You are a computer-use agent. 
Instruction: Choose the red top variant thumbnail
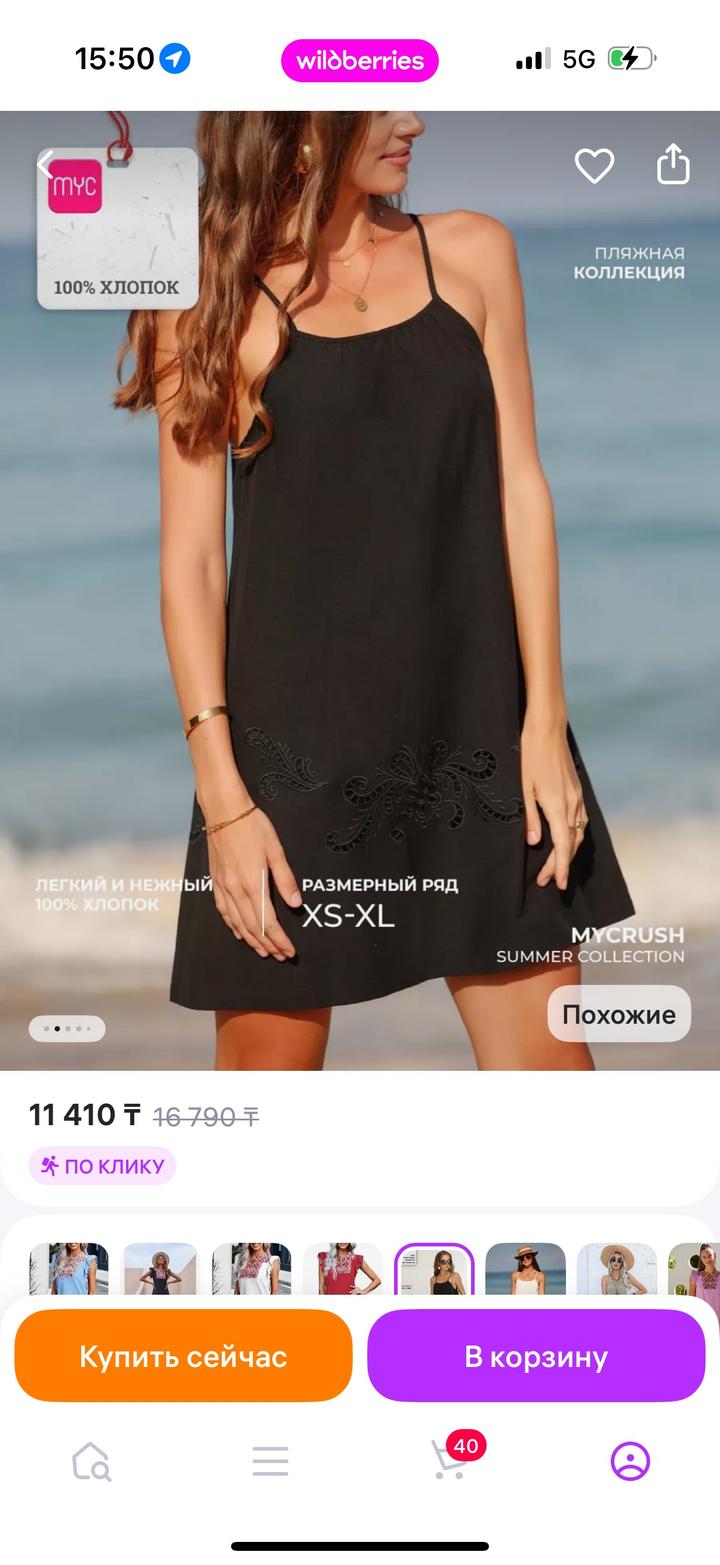tap(343, 1269)
